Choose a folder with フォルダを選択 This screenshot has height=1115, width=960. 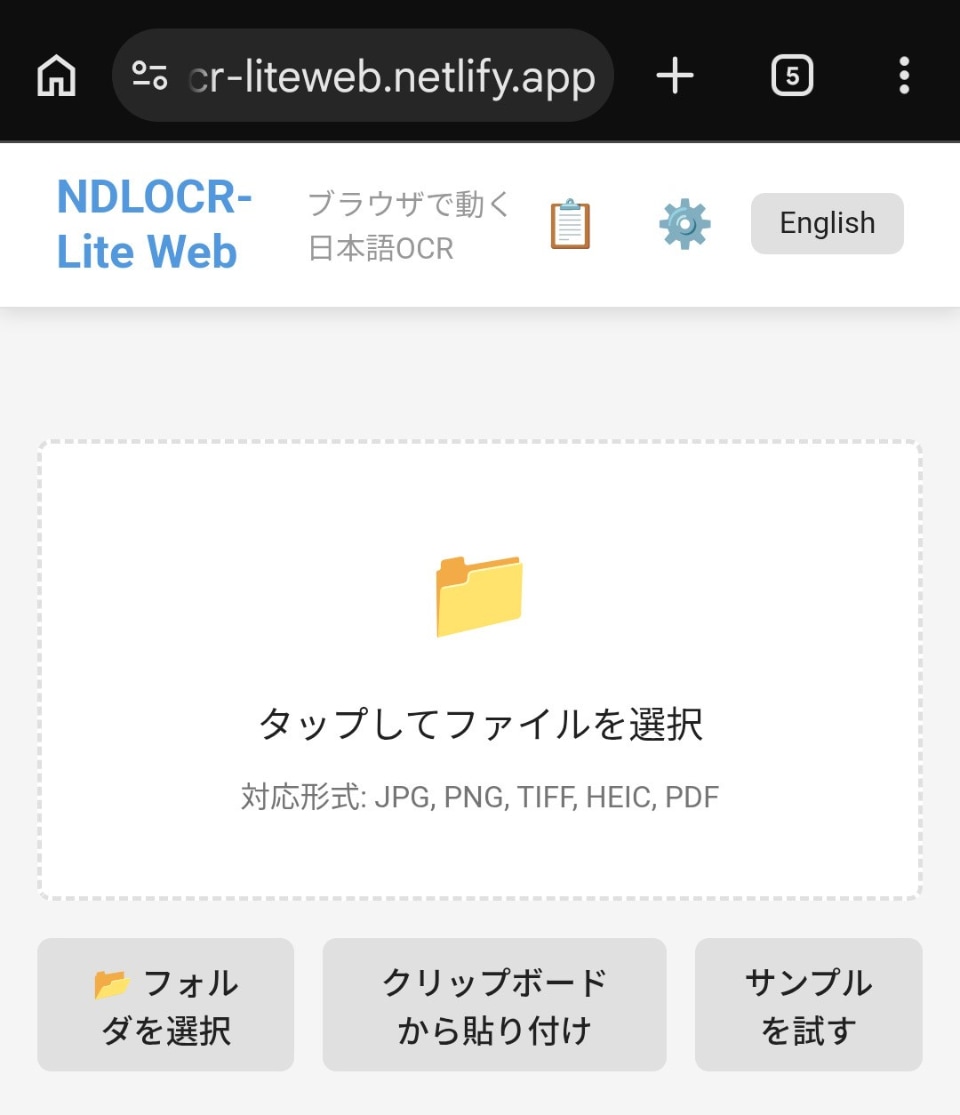pyautogui.click(x=166, y=1005)
